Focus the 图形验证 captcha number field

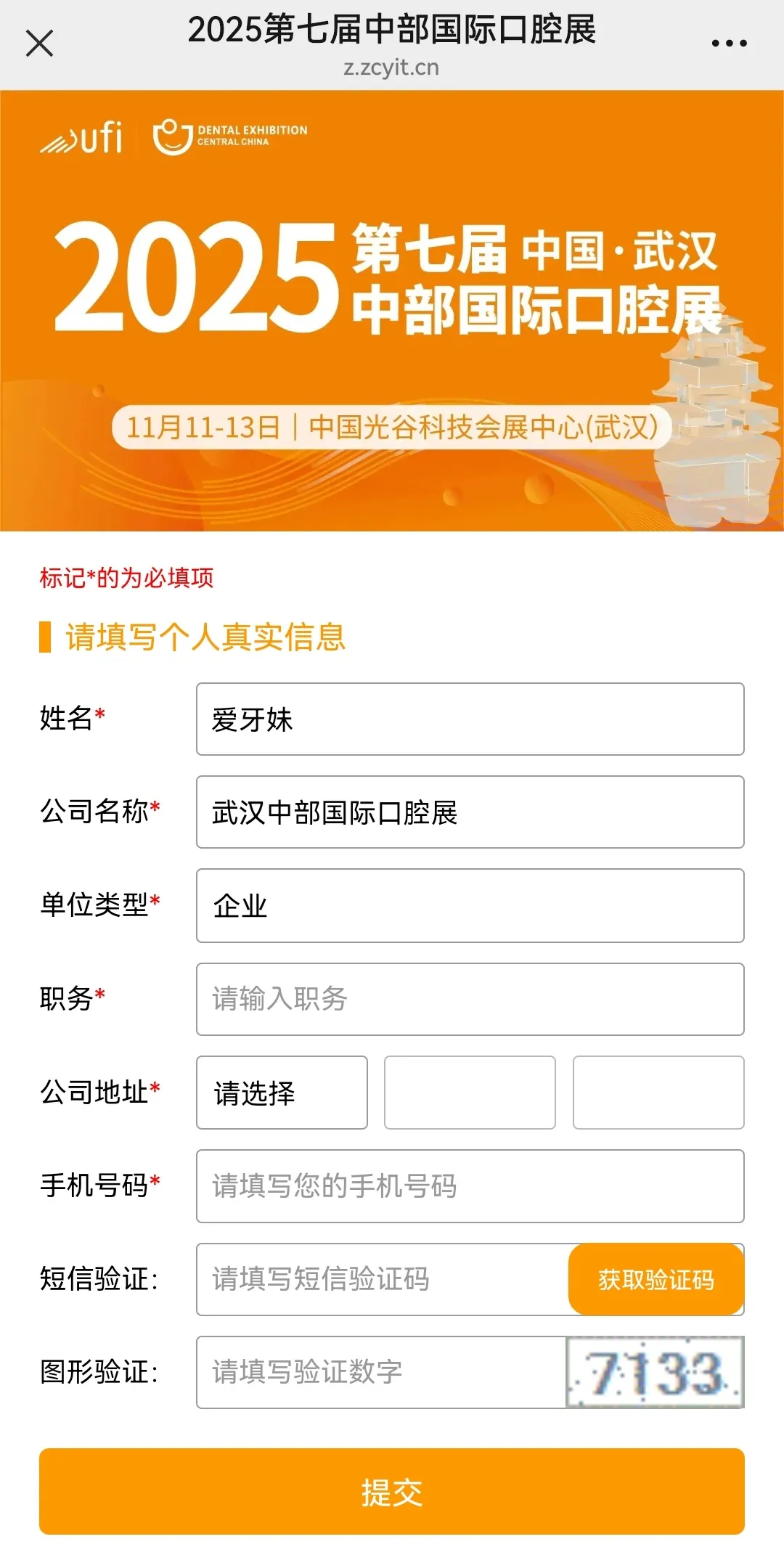[x=381, y=1372]
